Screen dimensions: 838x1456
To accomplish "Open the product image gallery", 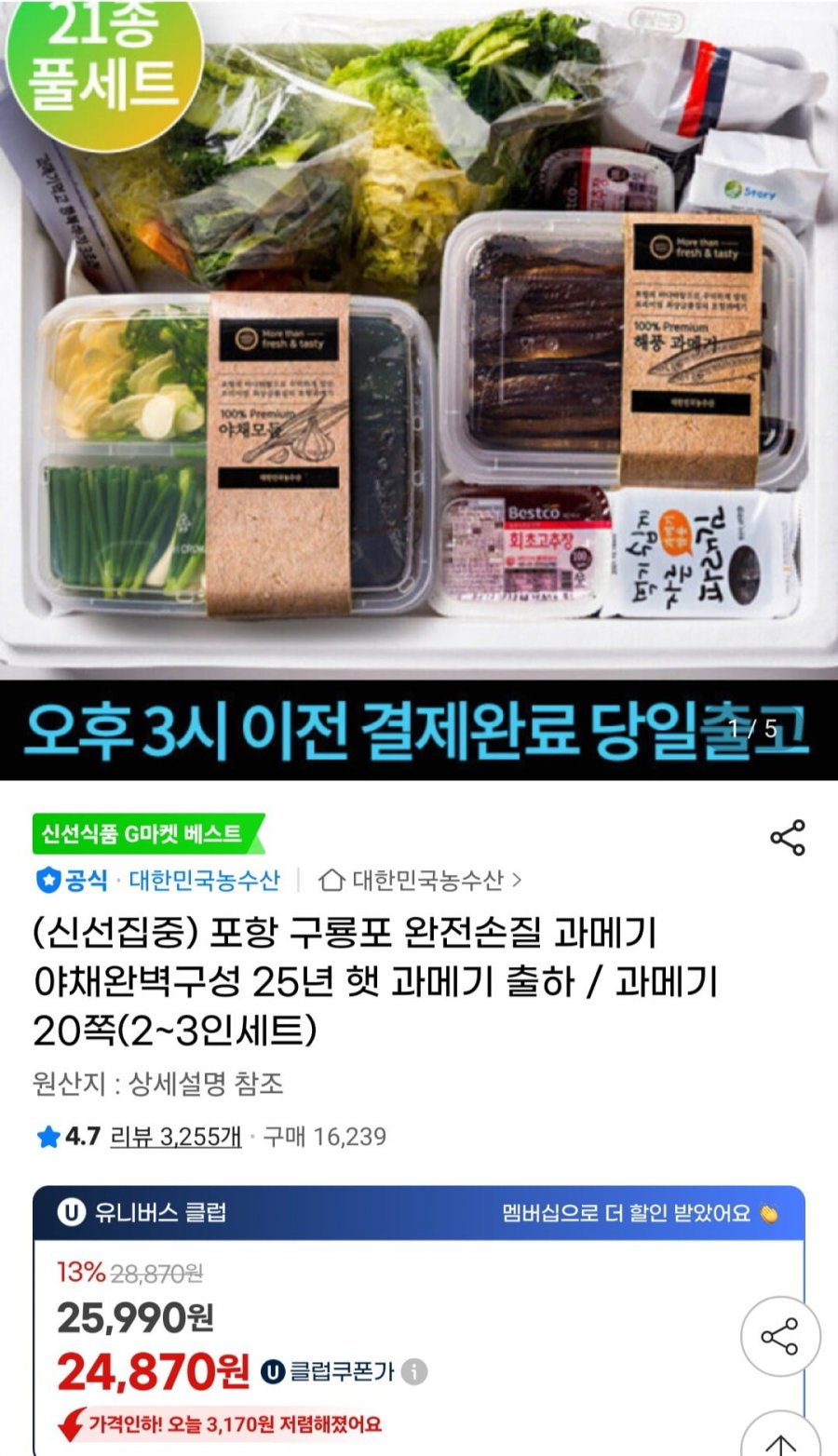I will (x=419, y=389).
